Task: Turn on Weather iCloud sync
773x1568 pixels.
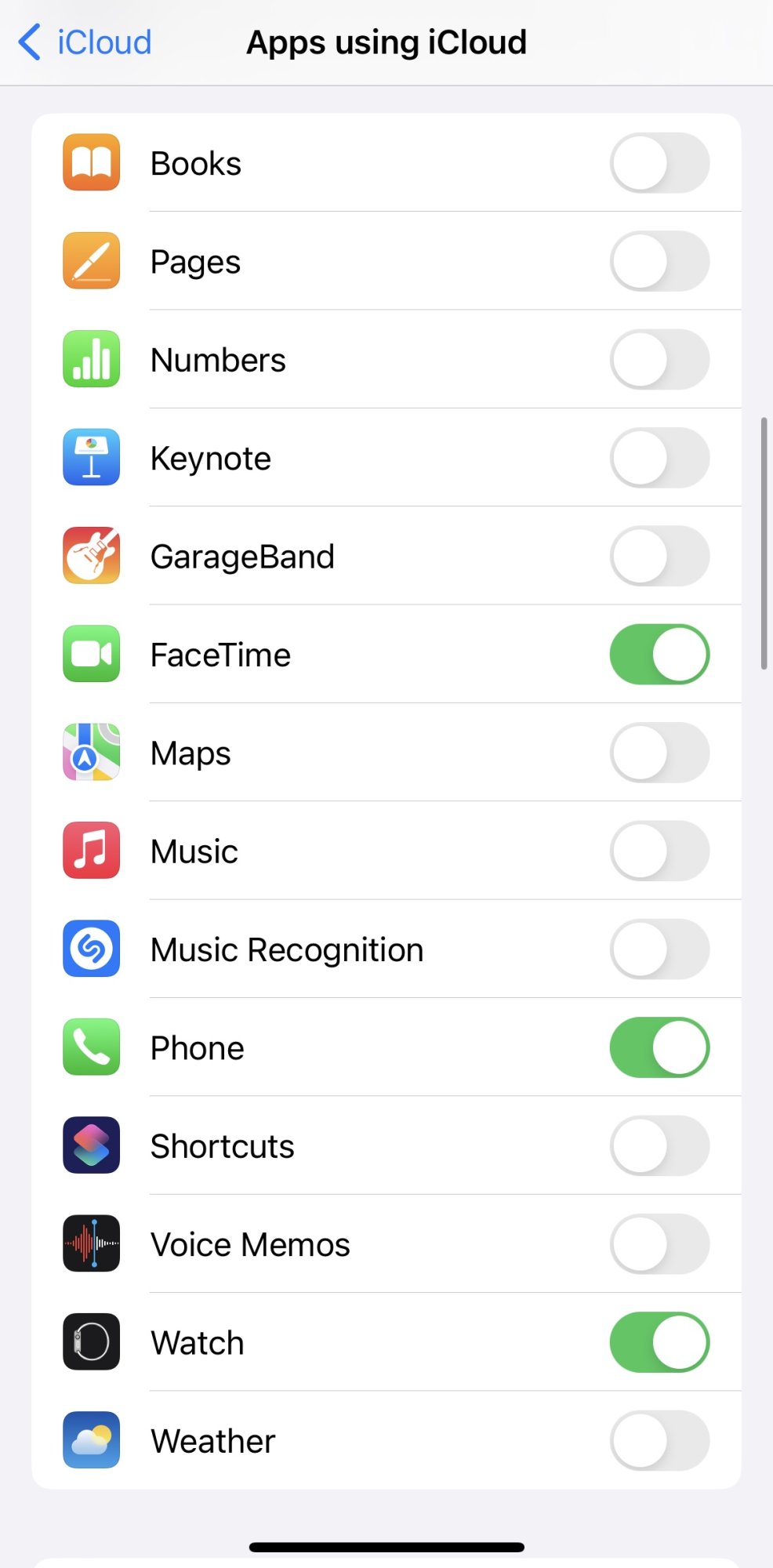Action: click(659, 1440)
